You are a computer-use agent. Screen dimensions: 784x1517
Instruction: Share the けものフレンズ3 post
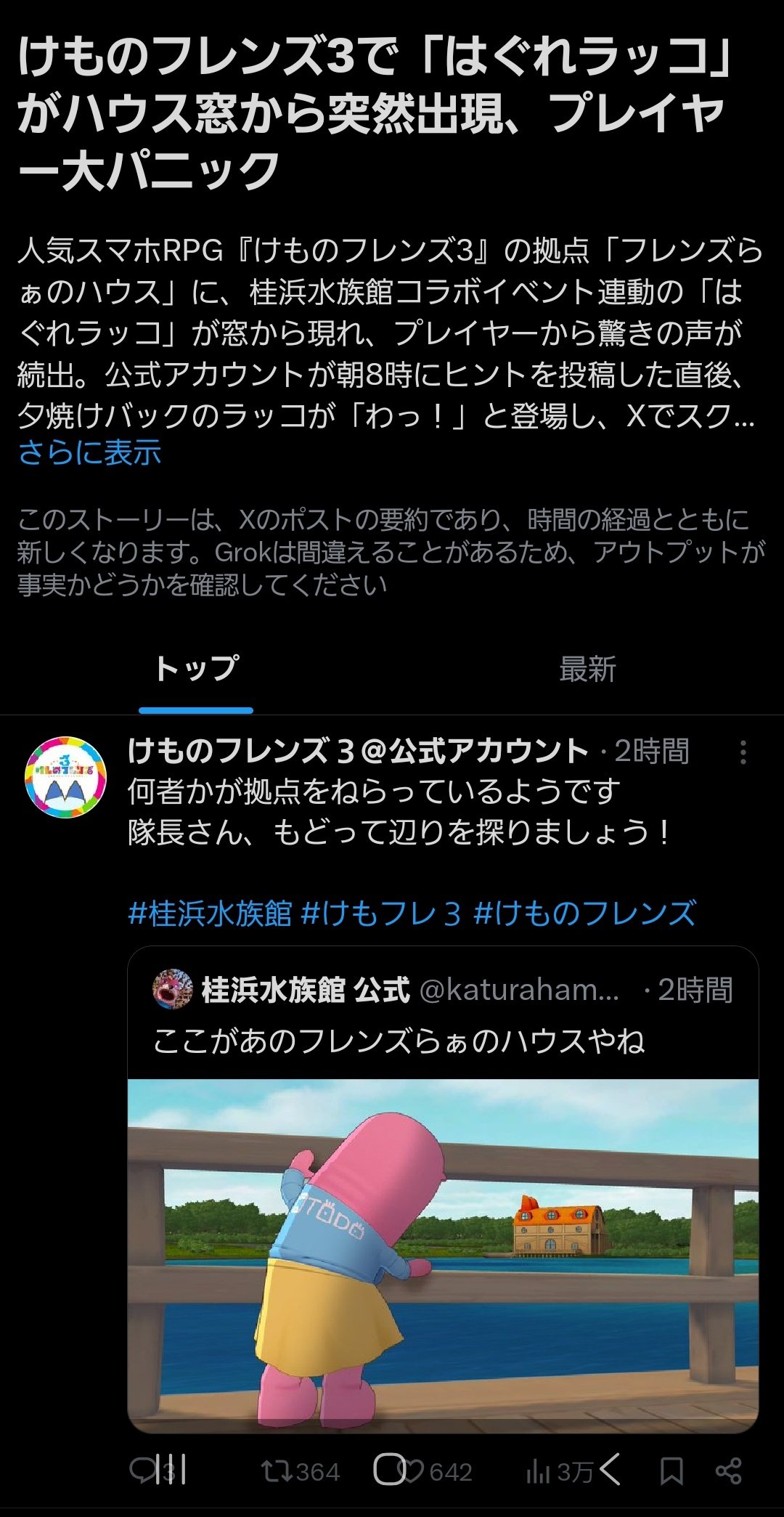(728, 1471)
